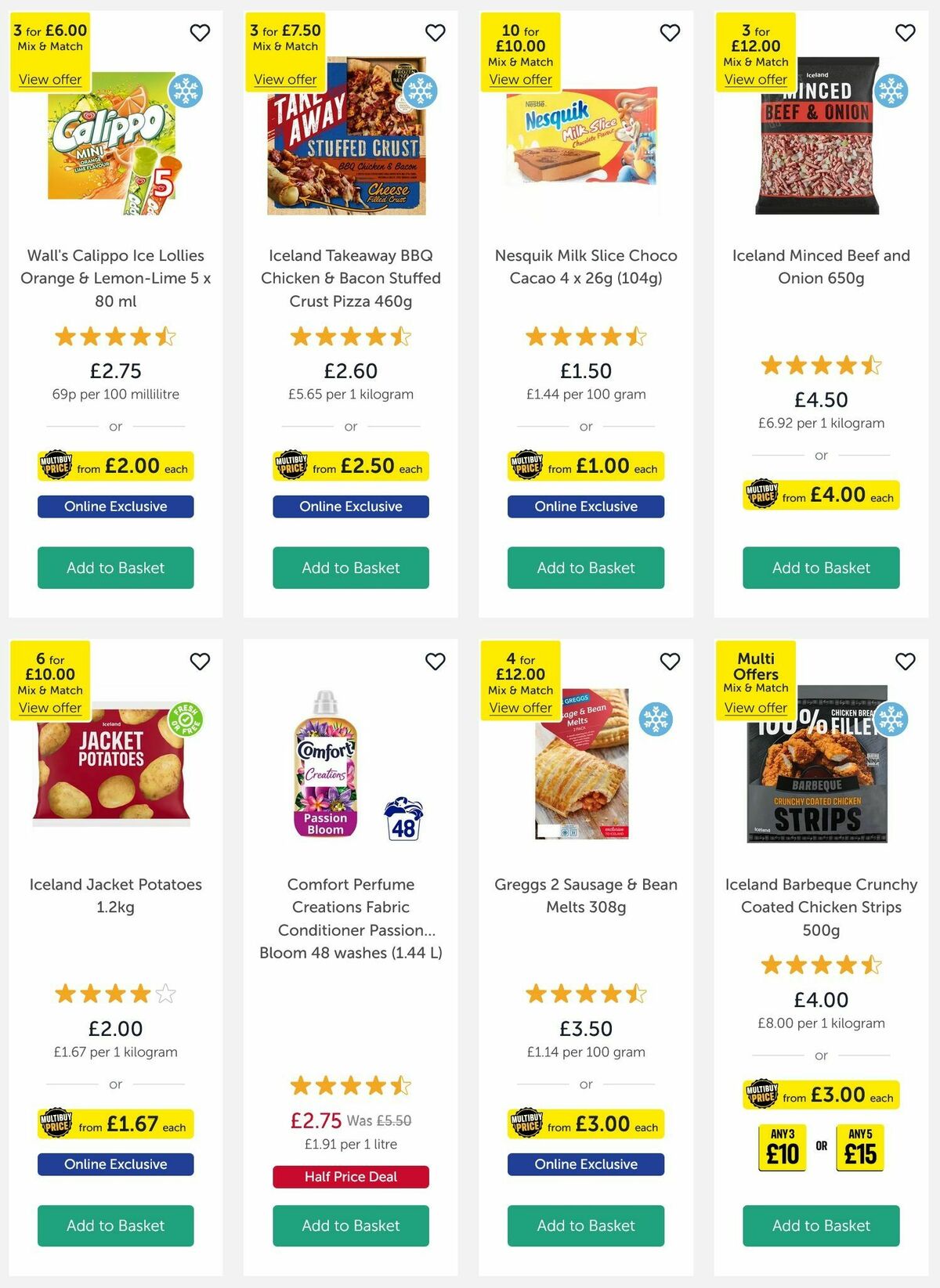Add Iceland Minced Beef and Onion to basket

coord(820,568)
